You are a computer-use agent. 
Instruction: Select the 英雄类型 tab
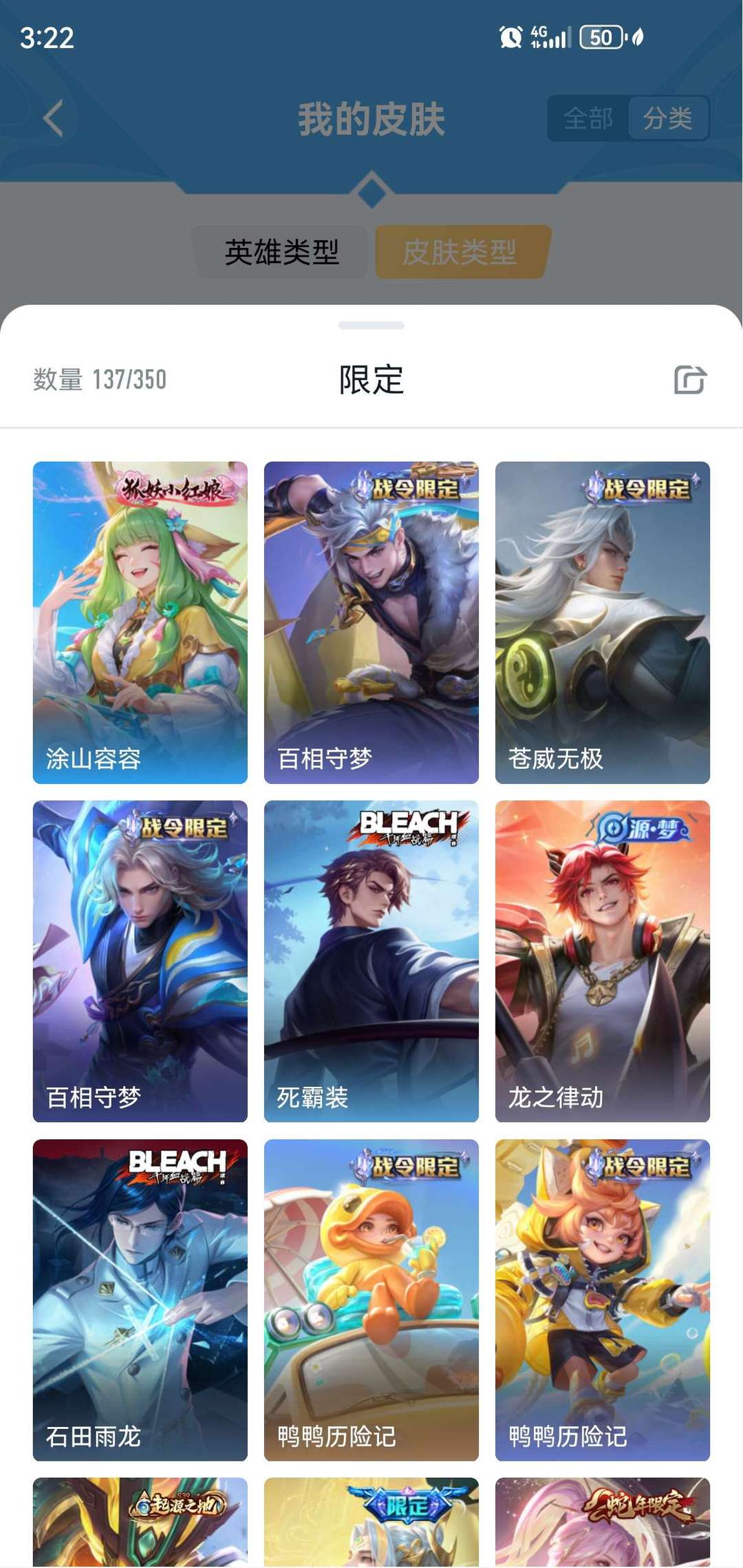[x=281, y=252]
